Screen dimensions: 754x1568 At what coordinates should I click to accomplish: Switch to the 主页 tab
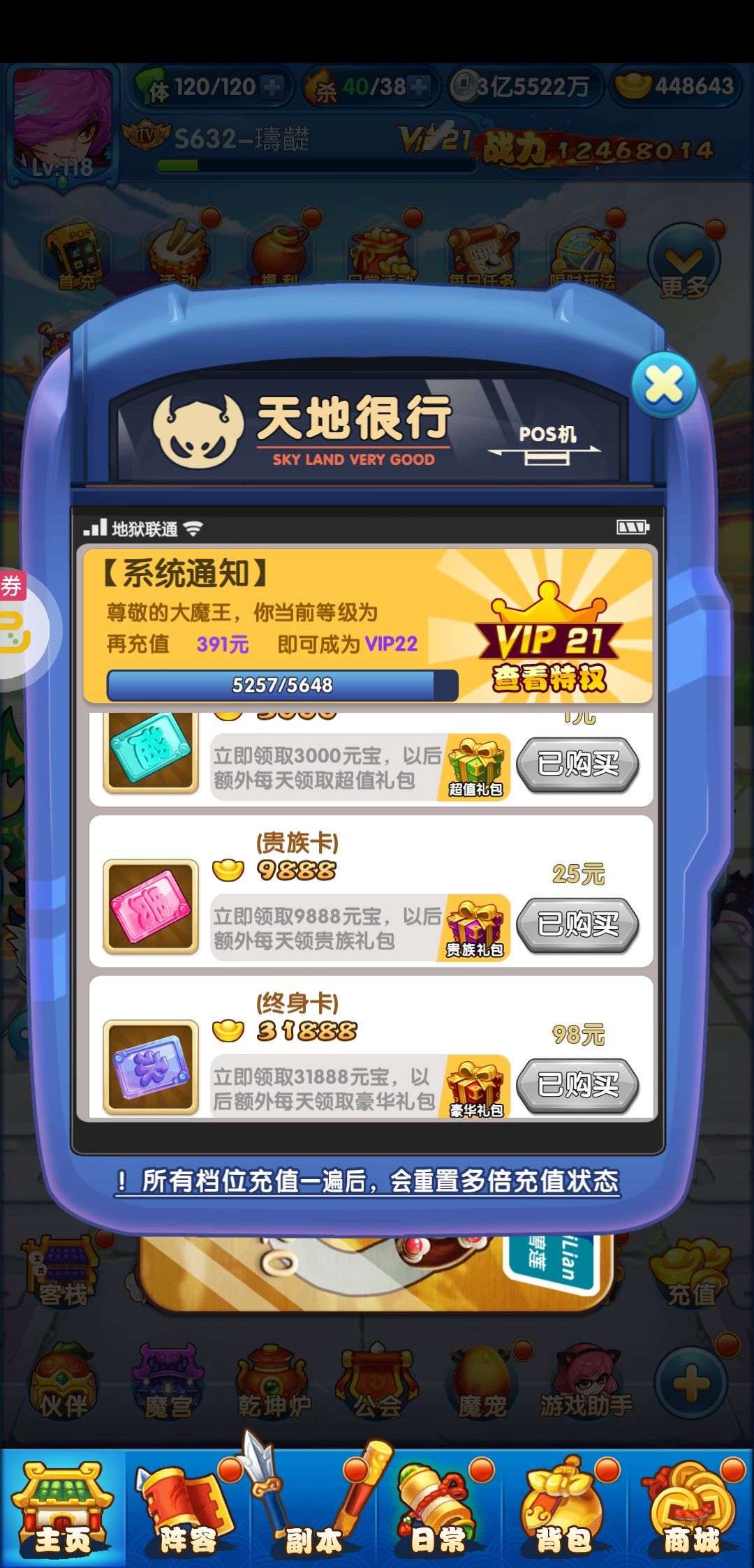tap(63, 1508)
